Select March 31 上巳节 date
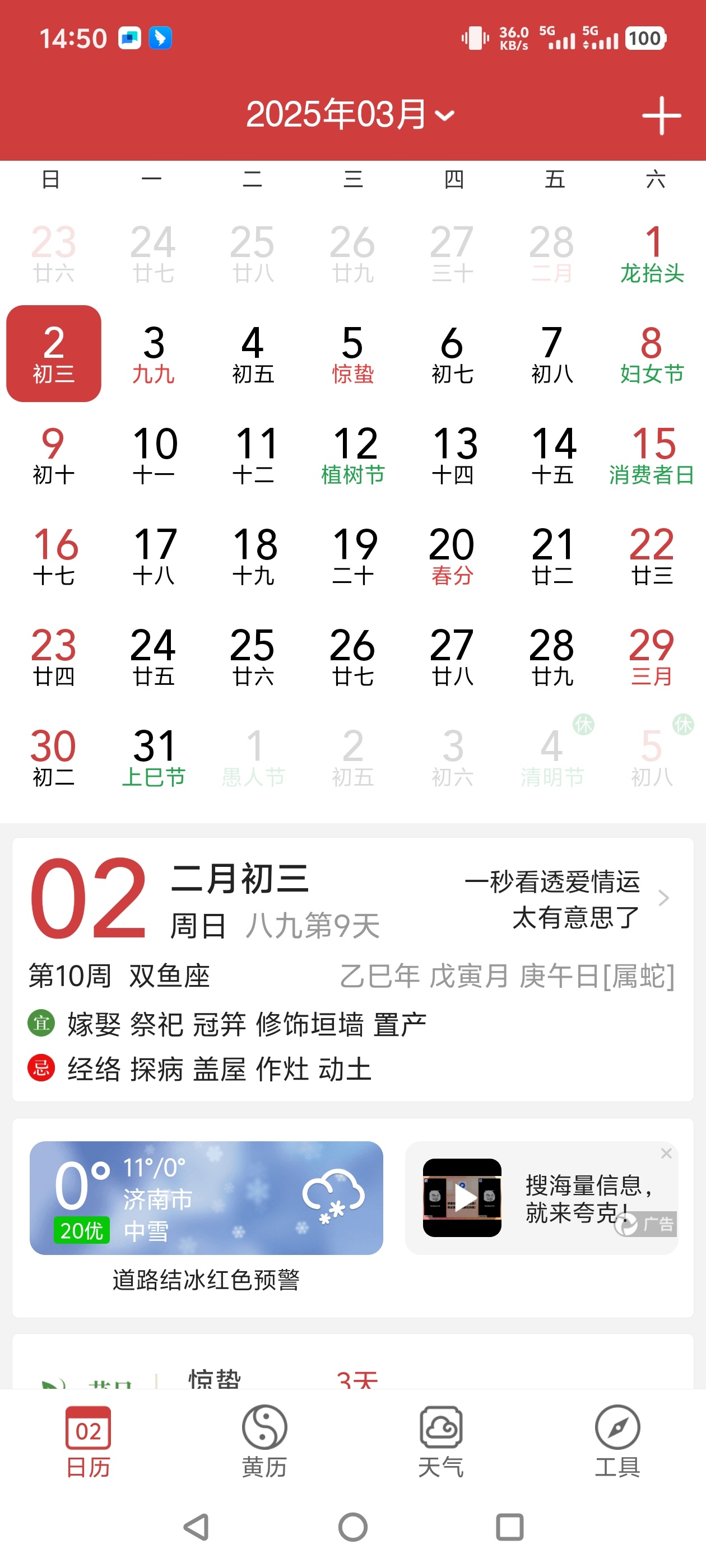Viewport: 706px width, 1568px height. pyautogui.click(x=154, y=757)
